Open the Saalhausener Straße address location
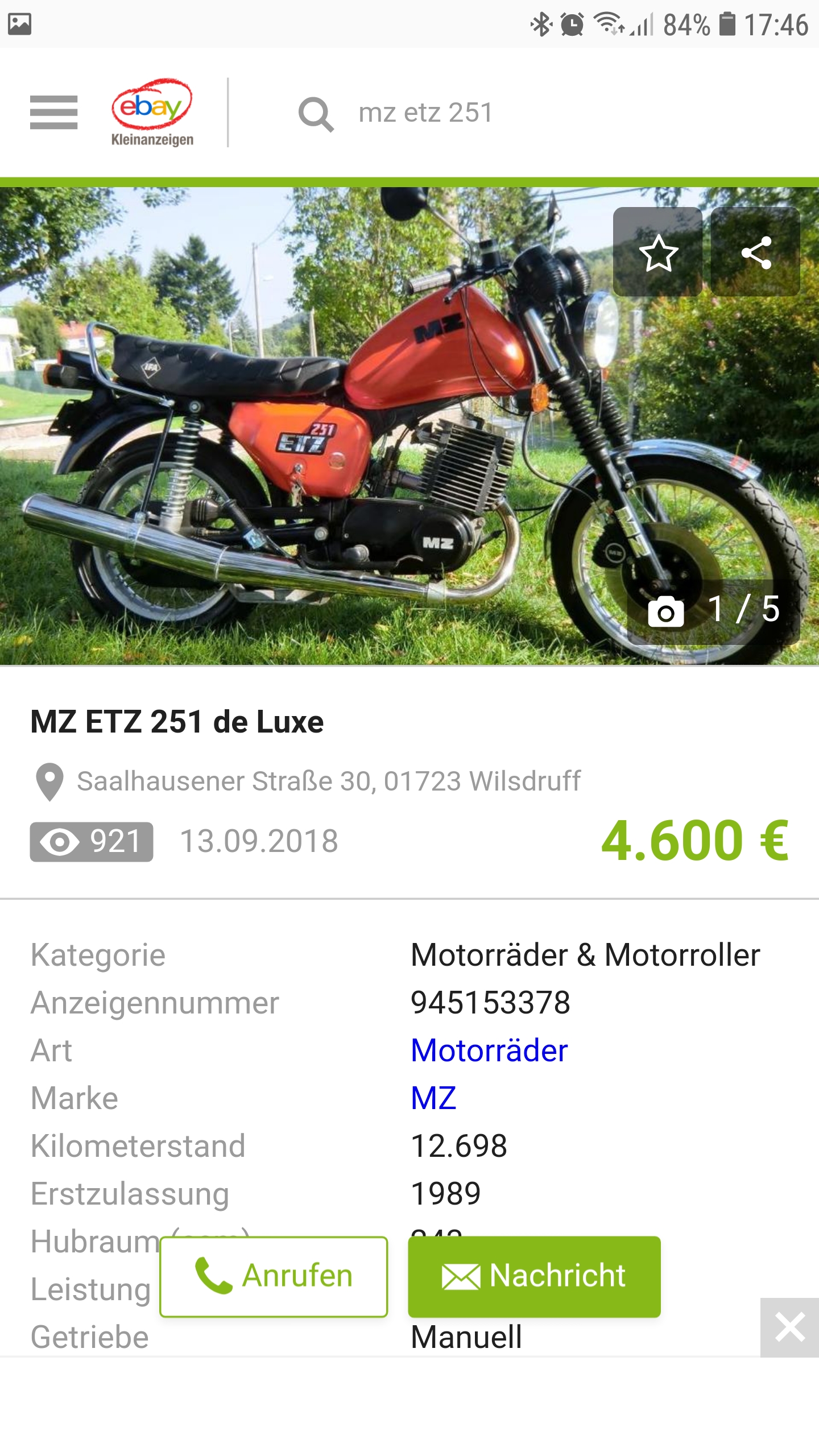The height and width of the screenshot is (1456, 819). click(329, 781)
